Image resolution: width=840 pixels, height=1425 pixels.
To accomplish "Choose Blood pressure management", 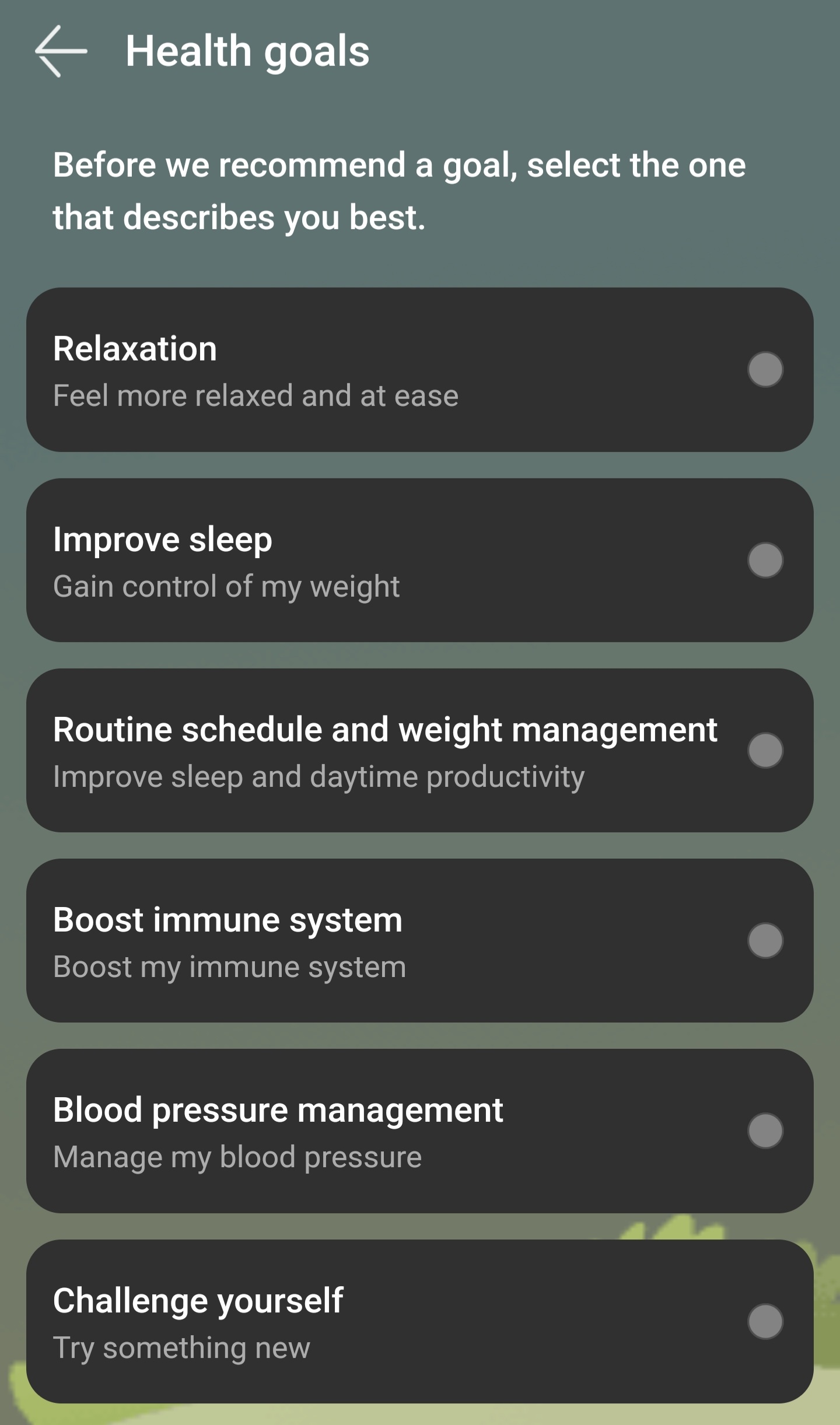I will (x=420, y=1131).
